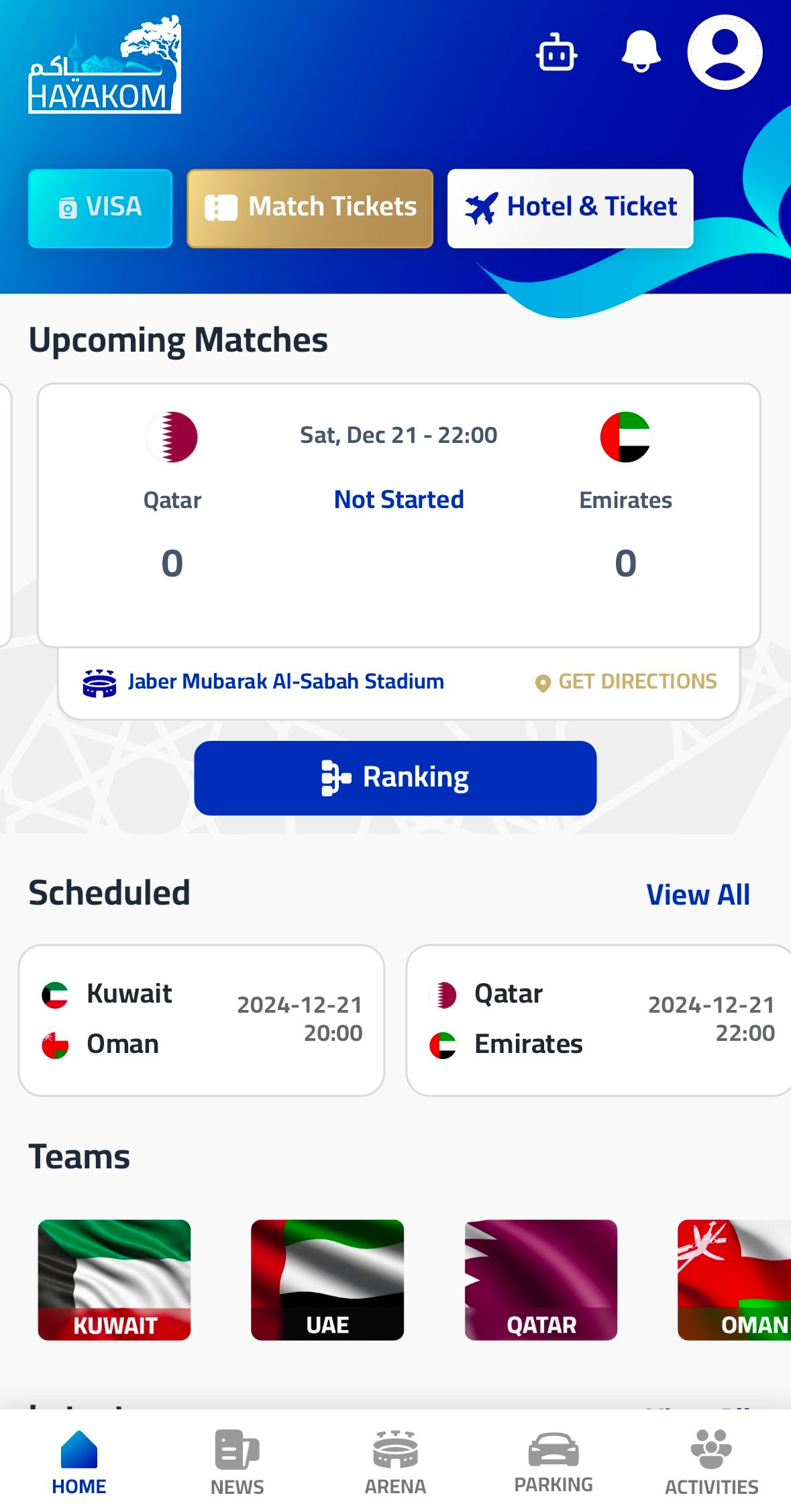Open scheduled Qatar vs Emirates 22:00 card
This screenshot has height=1512, width=791.
click(x=598, y=1020)
